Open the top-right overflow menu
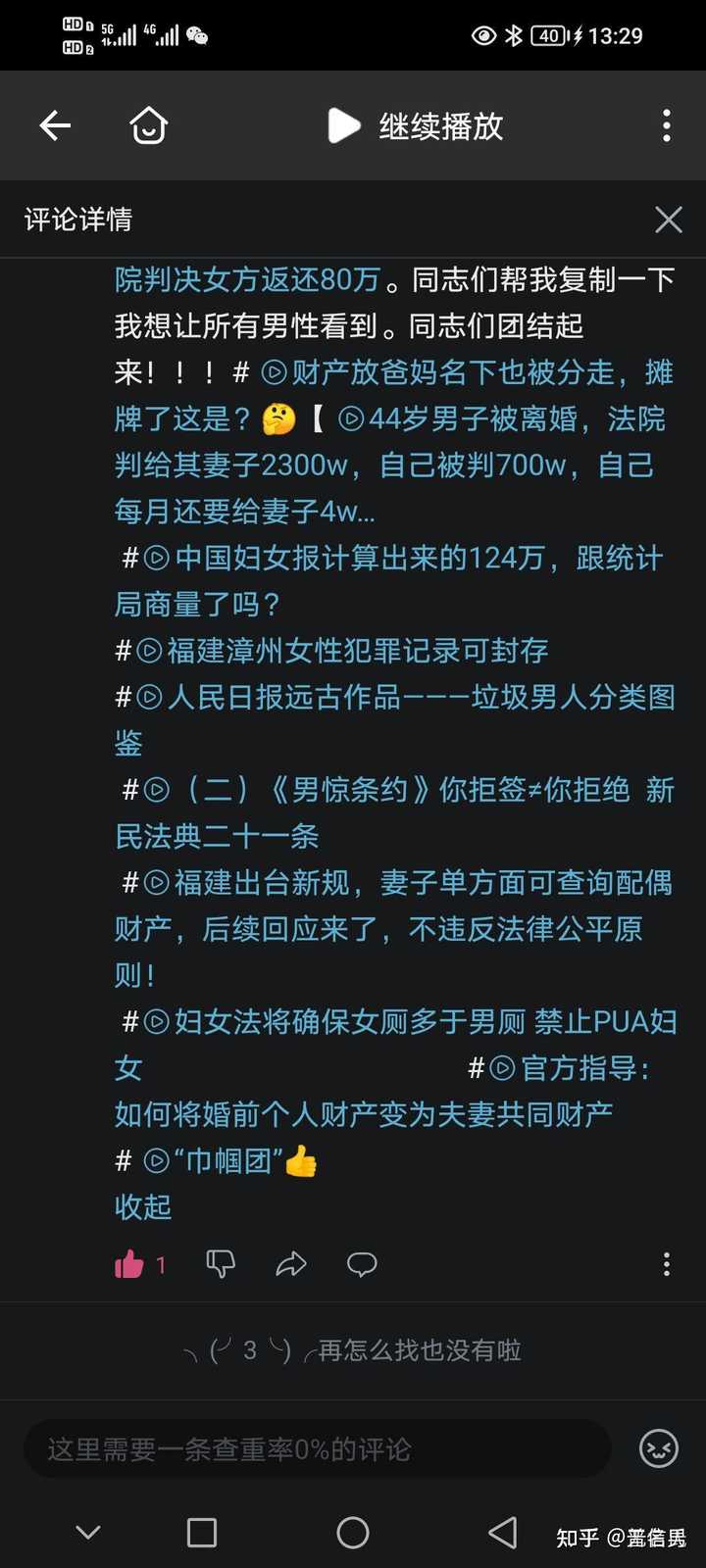Screen dimensions: 706x1568 (667, 125)
